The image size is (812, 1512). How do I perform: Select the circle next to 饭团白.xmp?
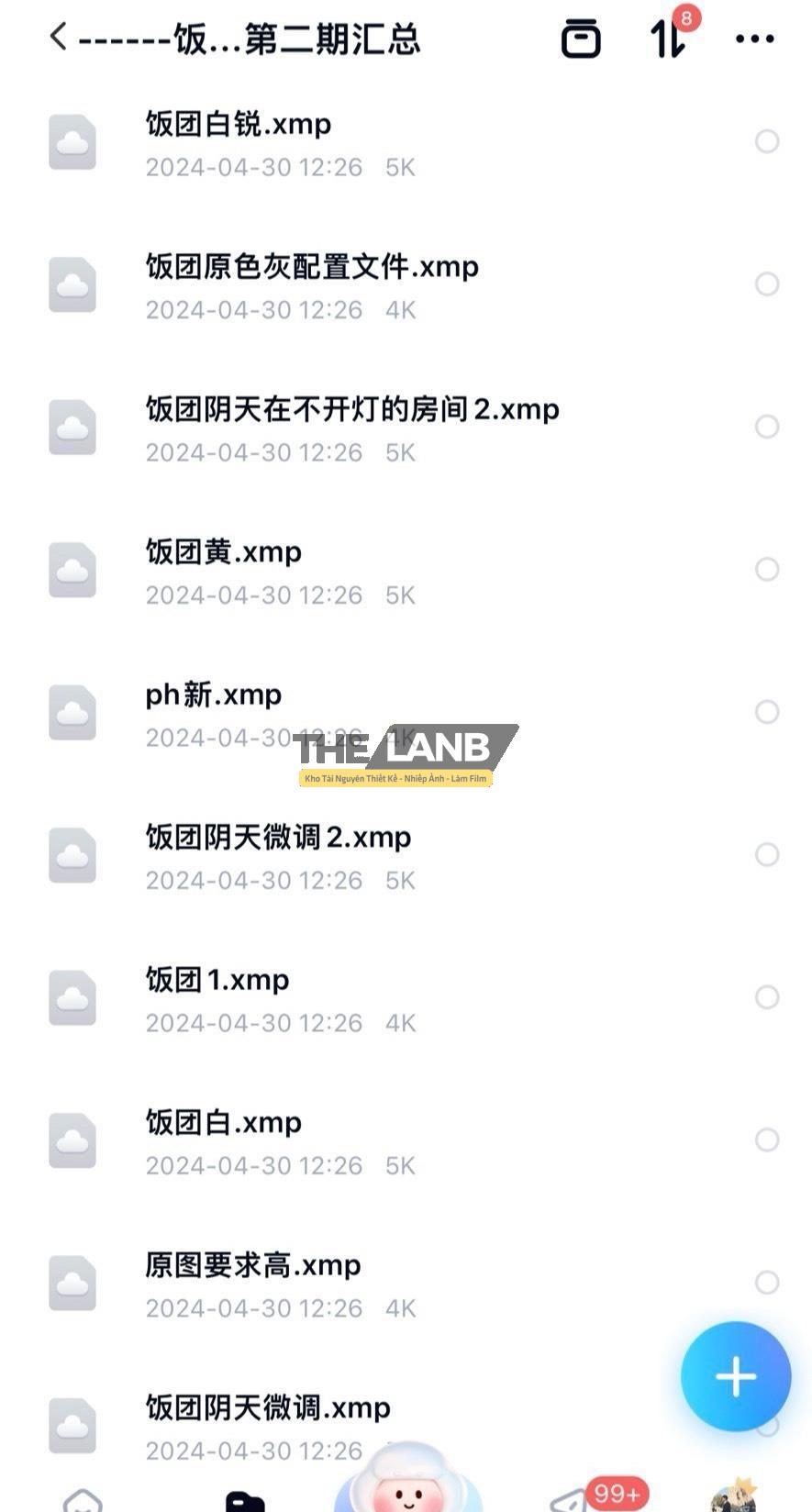767,1140
